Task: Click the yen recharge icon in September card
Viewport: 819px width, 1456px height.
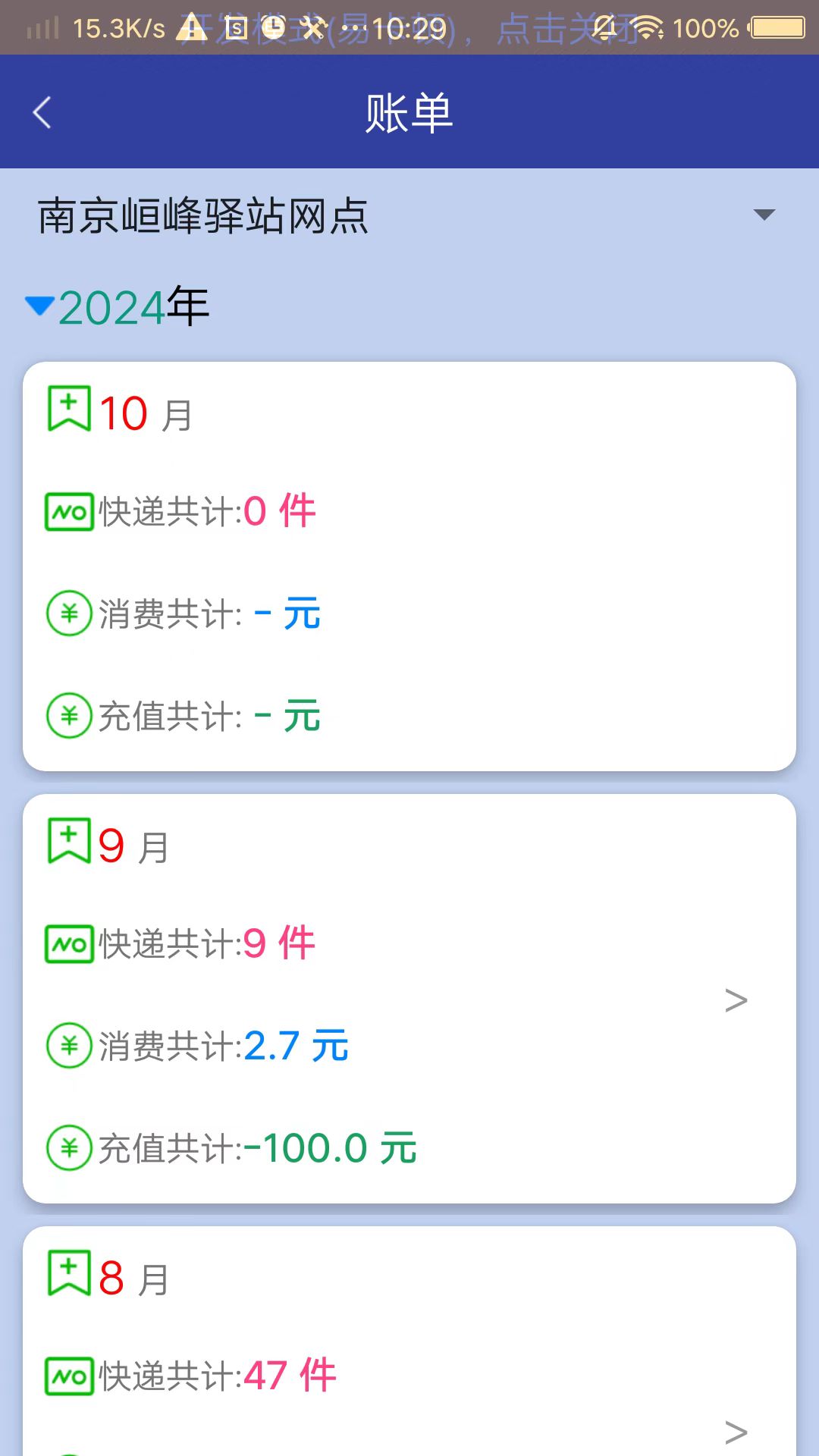Action: click(x=69, y=1147)
